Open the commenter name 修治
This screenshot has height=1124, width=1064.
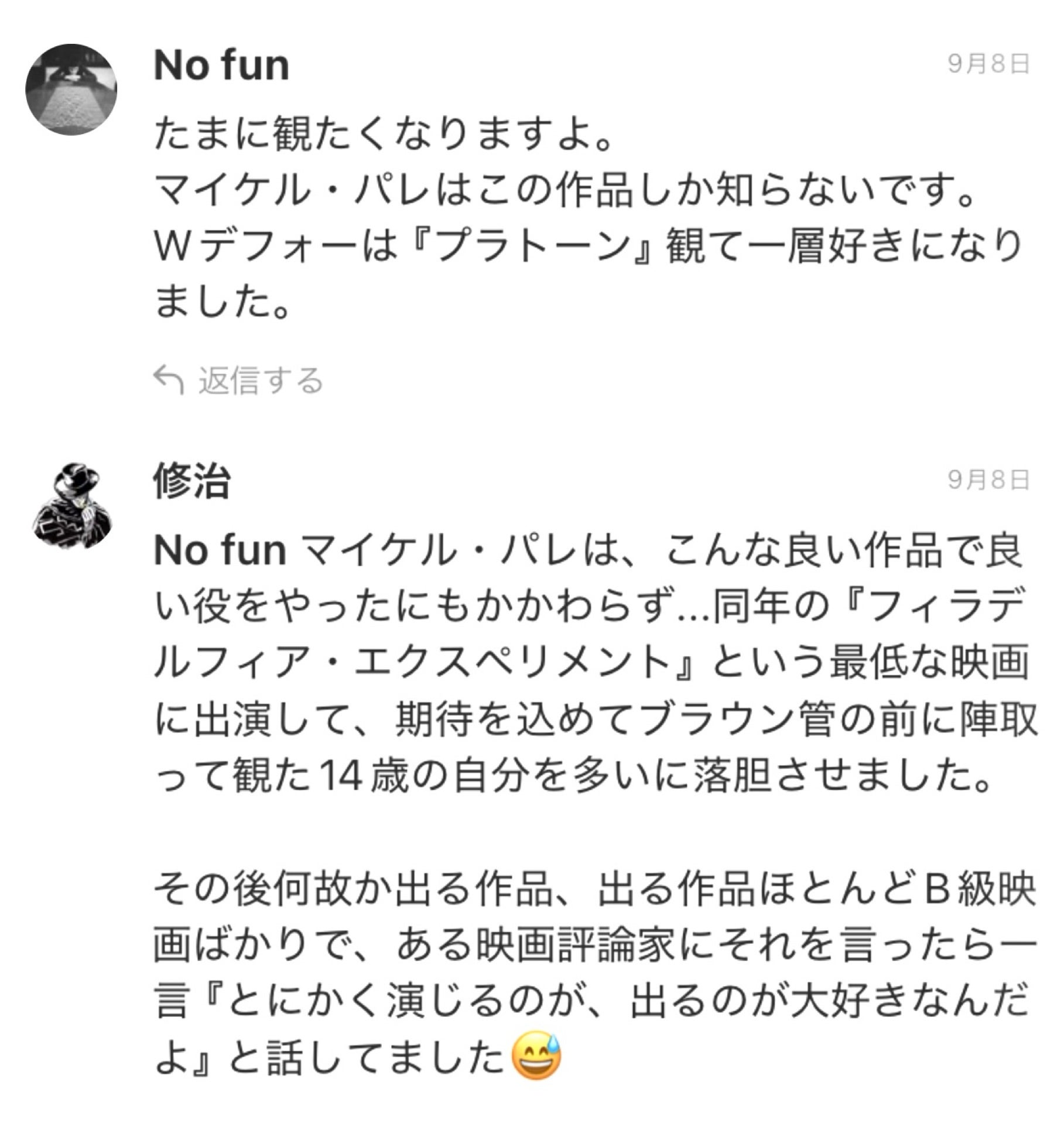[191, 481]
